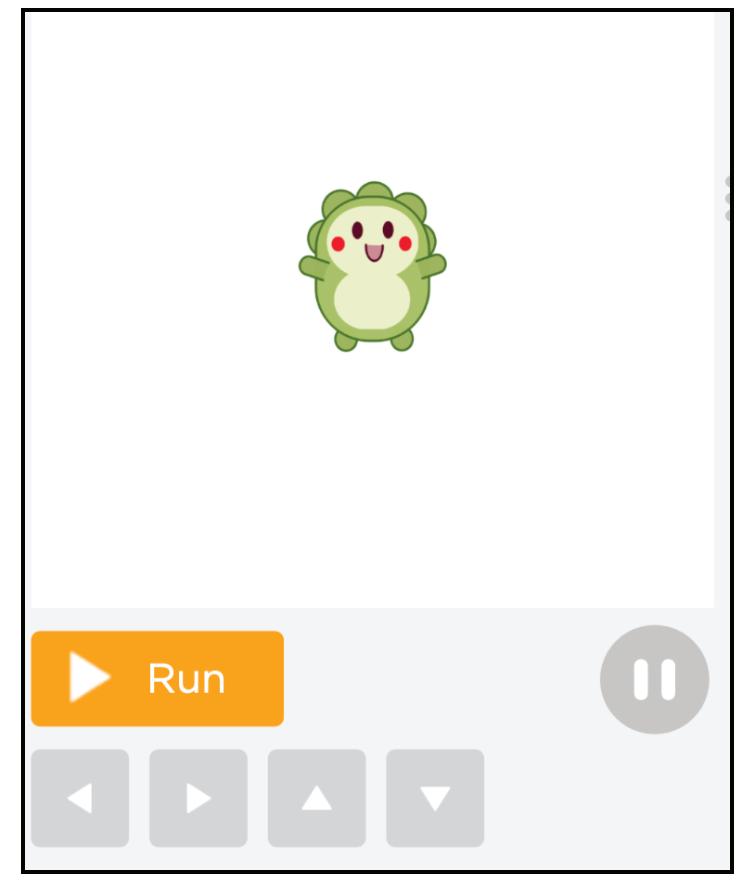Tap the orange Run button

157,678
